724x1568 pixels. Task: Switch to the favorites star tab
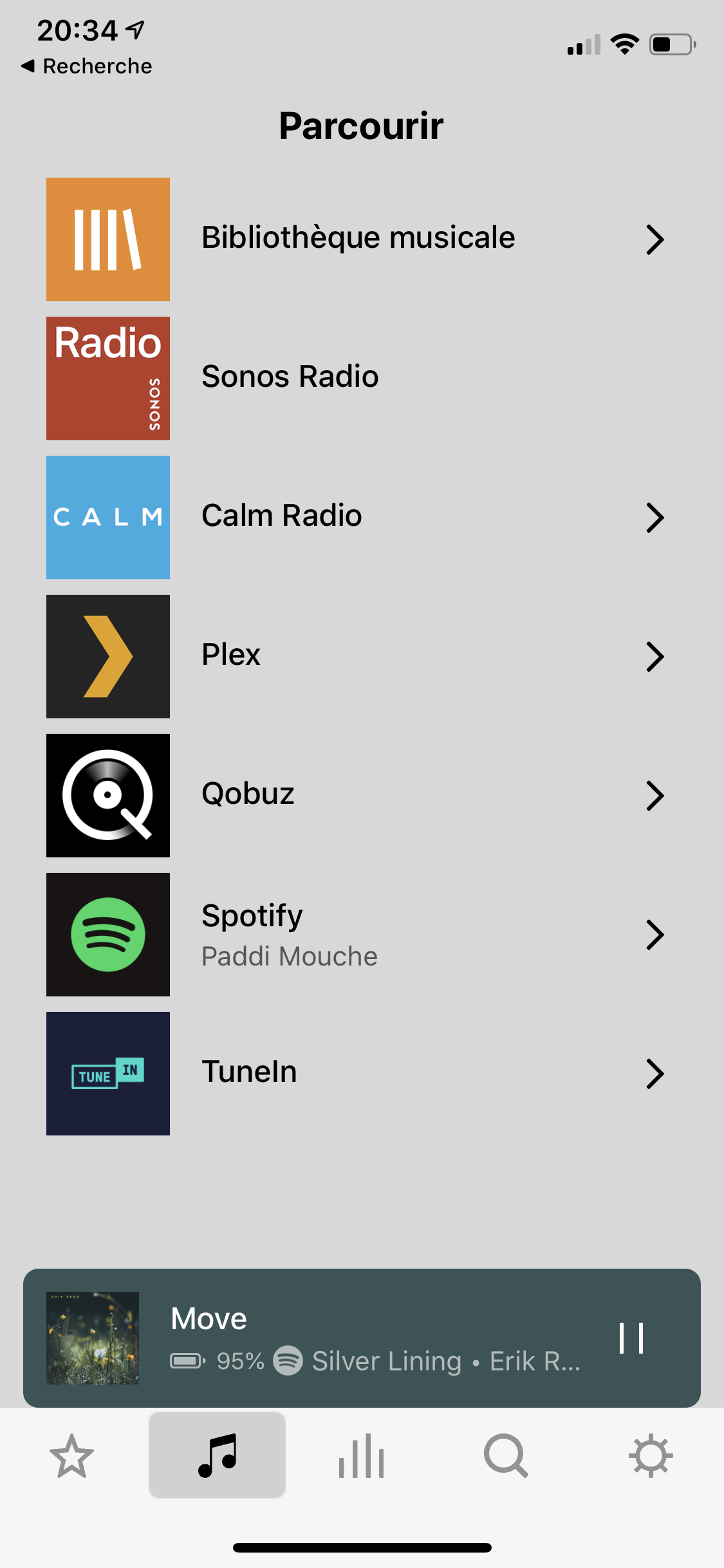pos(71,1455)
